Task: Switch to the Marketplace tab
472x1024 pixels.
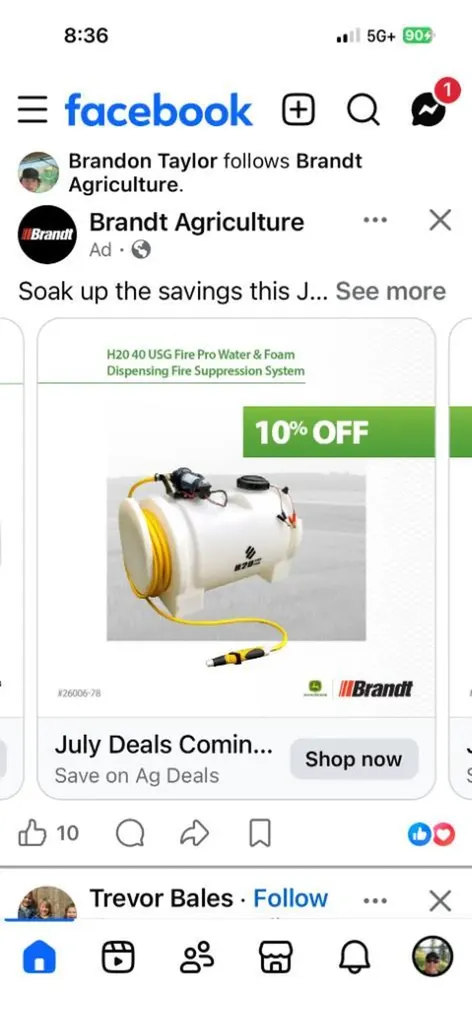Action: pos(275,957)
